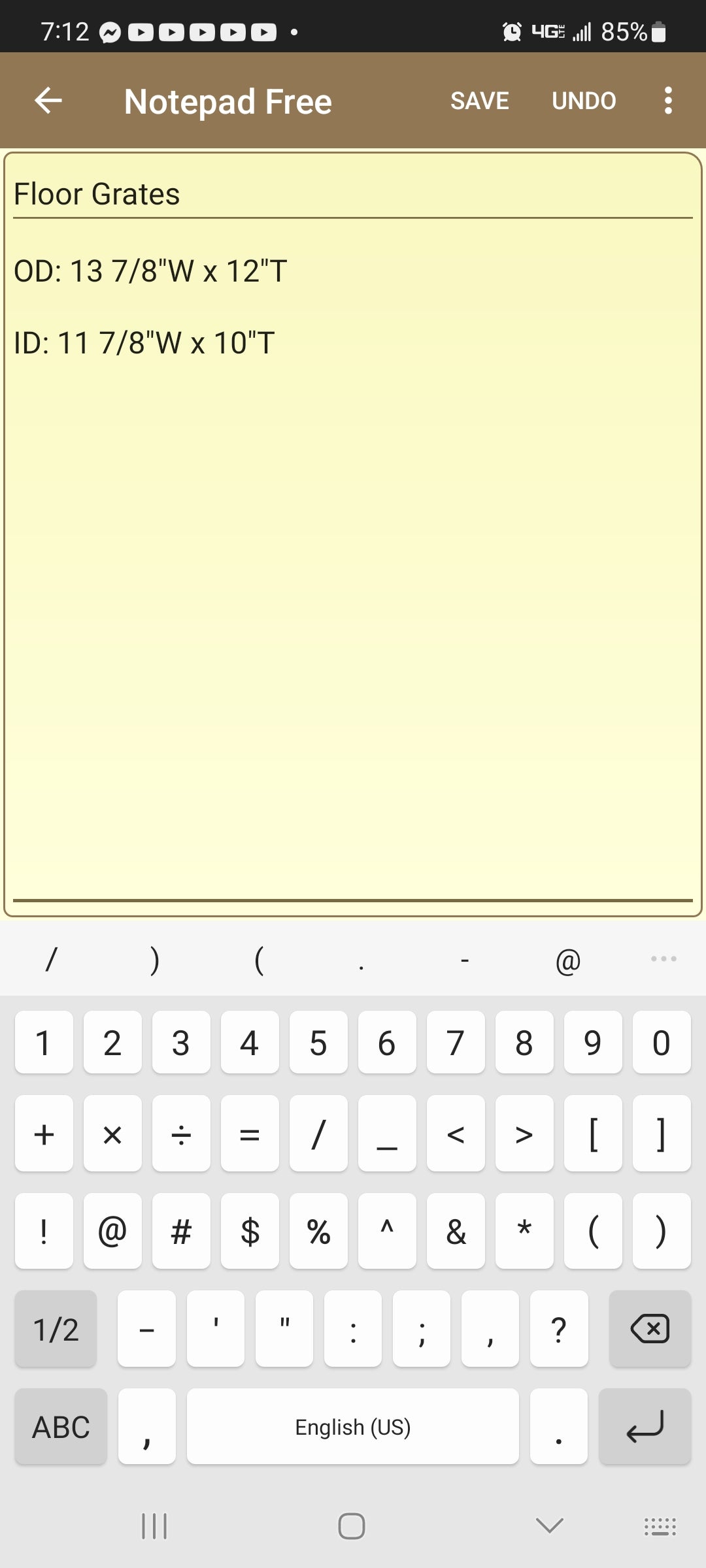Type the number 7 key

[x=456, y=1042]
